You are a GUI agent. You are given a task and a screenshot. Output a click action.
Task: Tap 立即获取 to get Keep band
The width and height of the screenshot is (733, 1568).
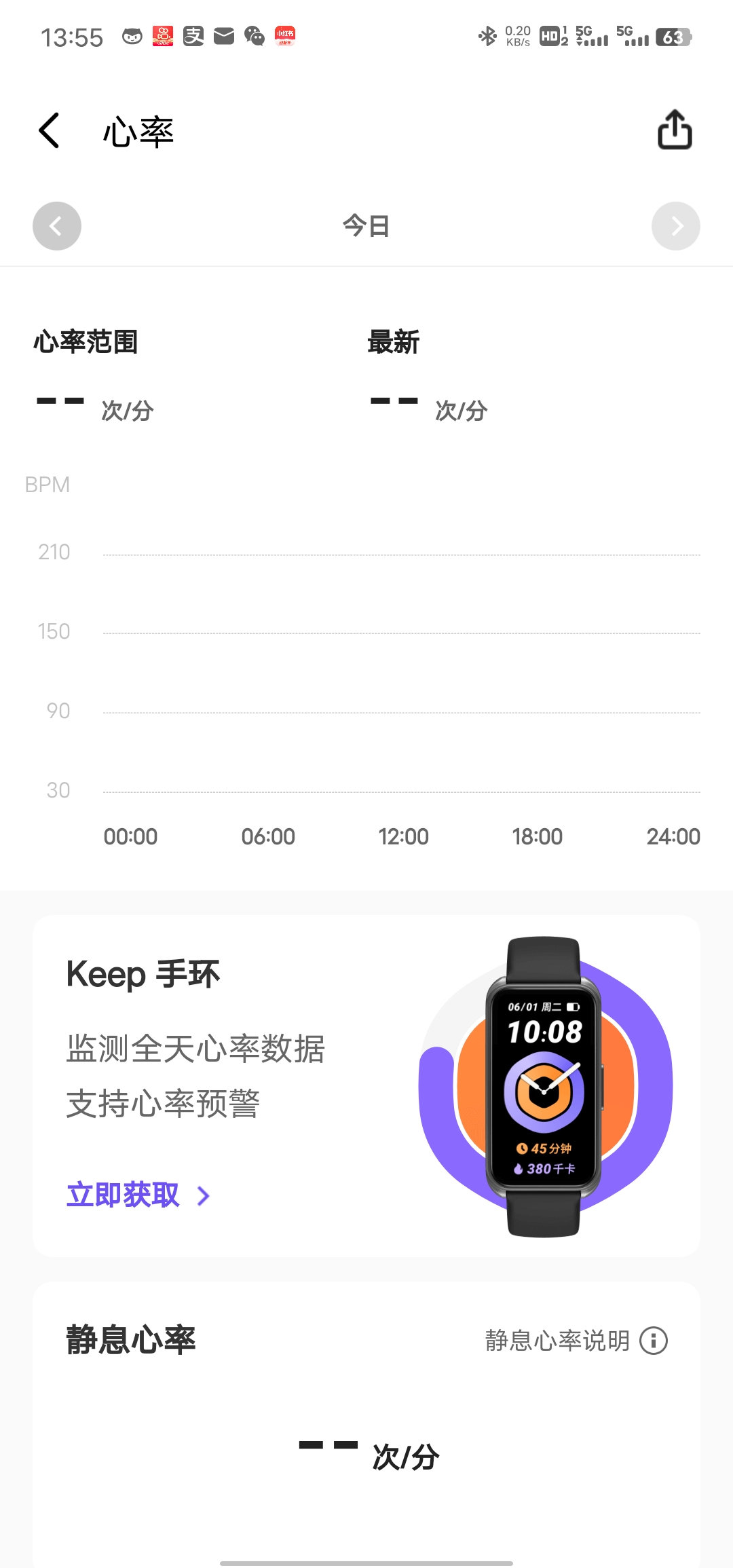click(x=138, y=1195)
